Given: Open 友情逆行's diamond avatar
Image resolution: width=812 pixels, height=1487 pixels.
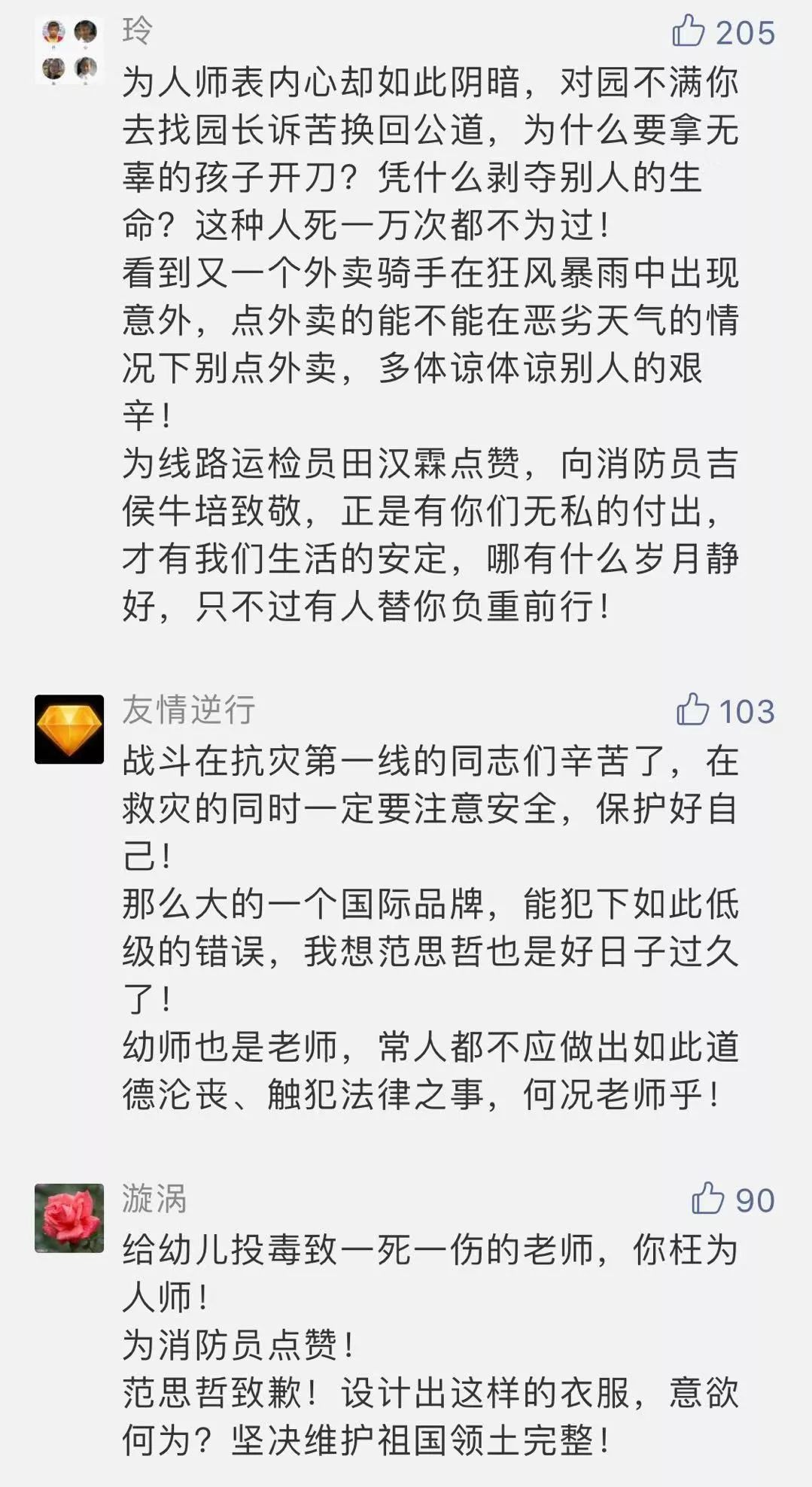Looking at the screenshot, I should [69, 728].
